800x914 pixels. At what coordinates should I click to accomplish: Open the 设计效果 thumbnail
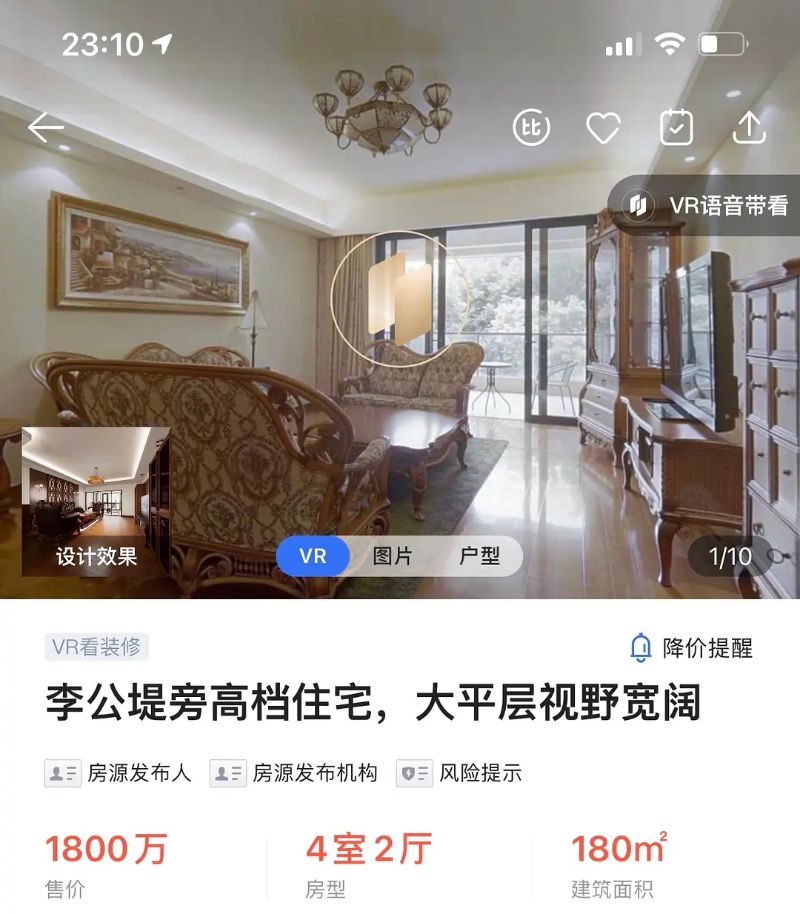click(96, 502)
